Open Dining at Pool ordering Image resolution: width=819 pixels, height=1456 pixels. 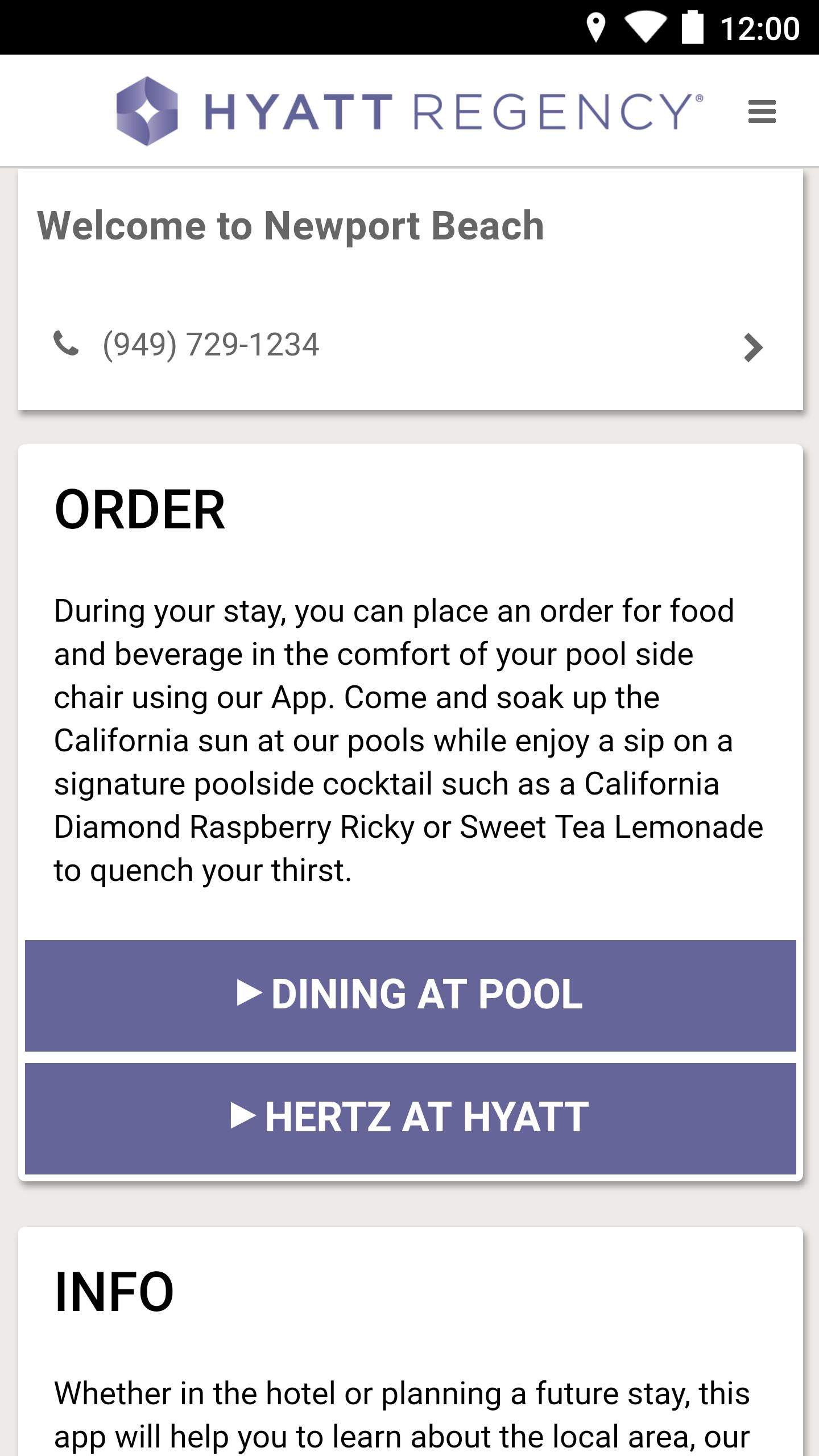click(x=410, y=995)
